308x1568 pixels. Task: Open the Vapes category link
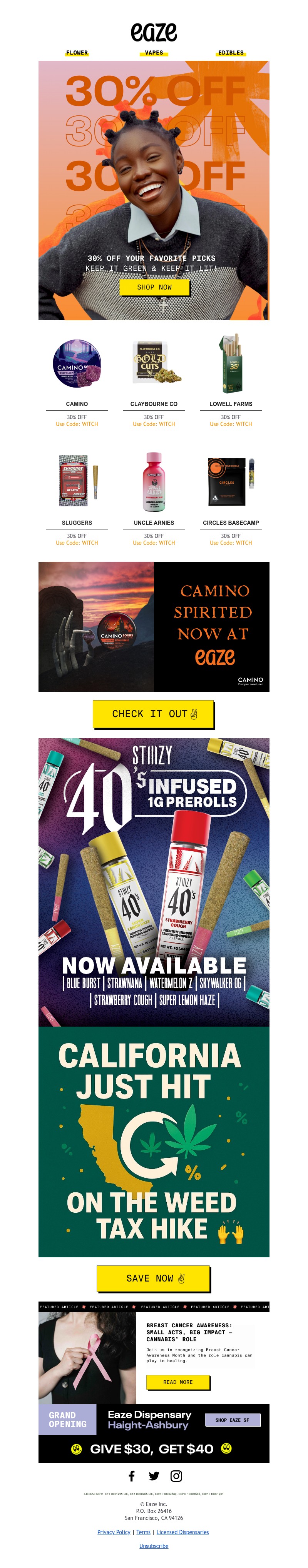(x=154, y=53)
